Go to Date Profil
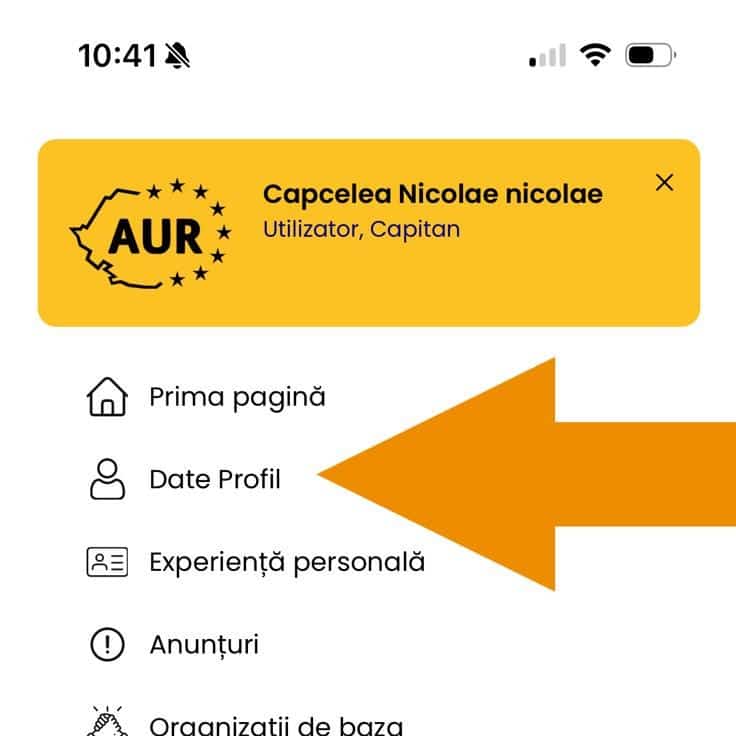 214,479
